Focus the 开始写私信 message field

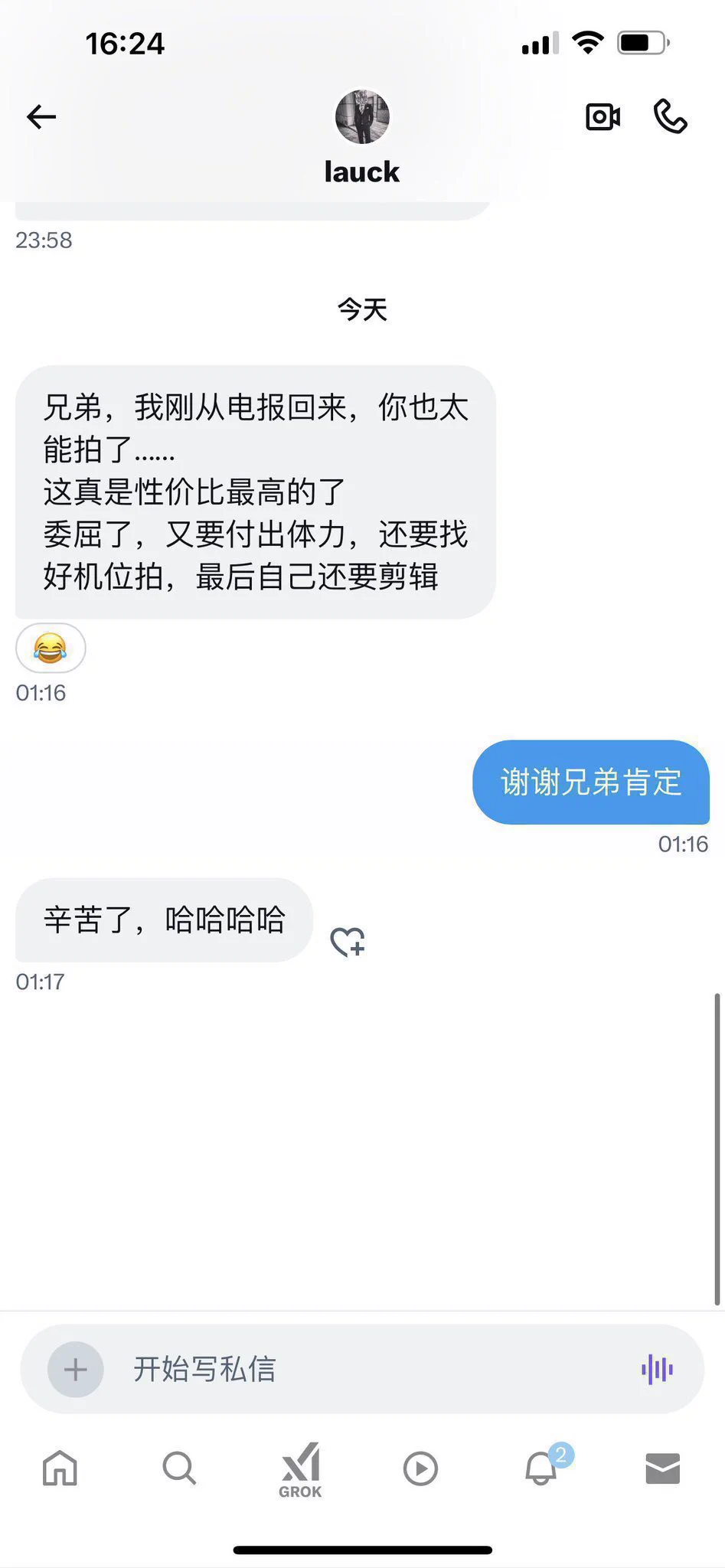click(x=367, y=1370)
